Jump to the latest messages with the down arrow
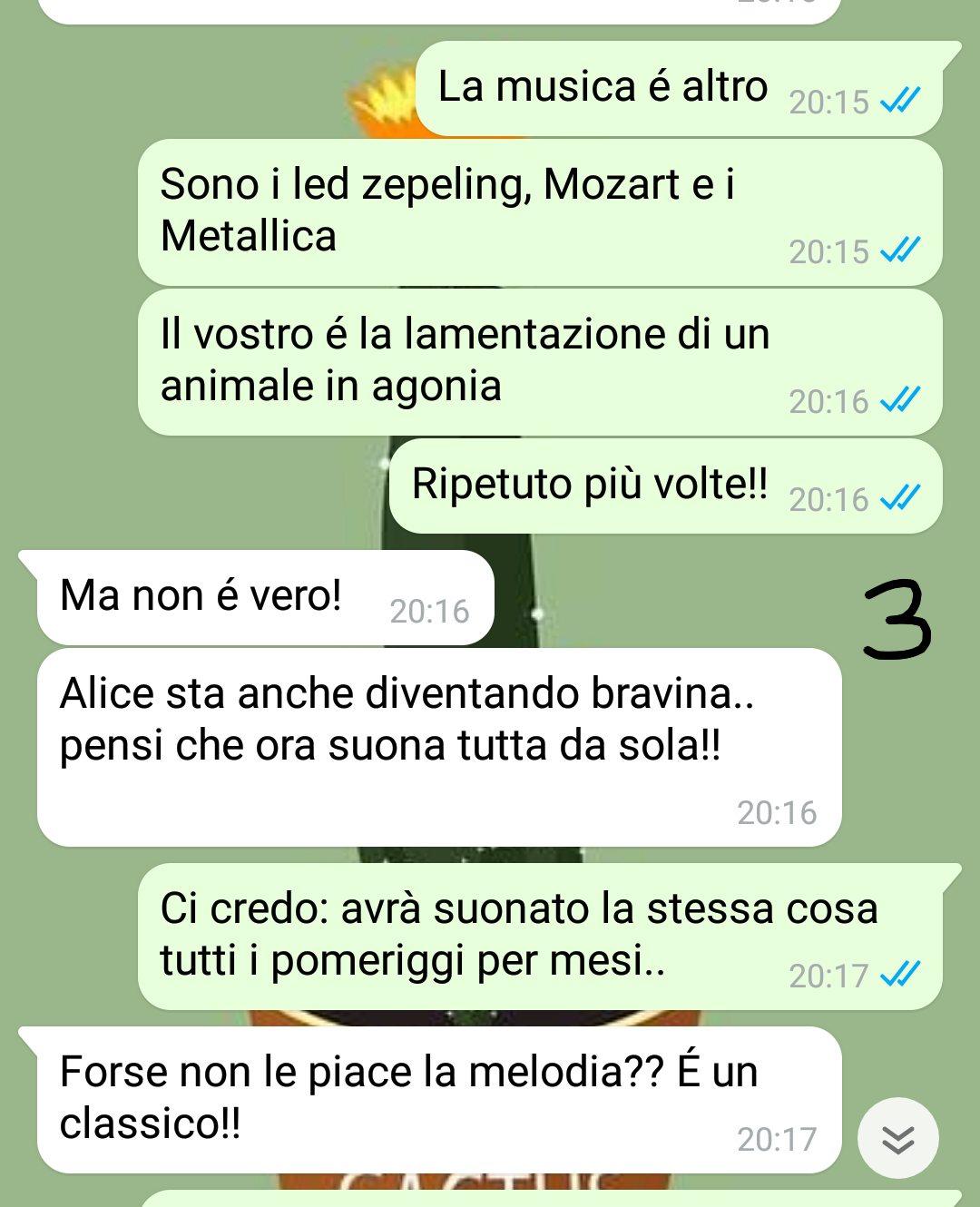980x1207 pixels. tap(897, 1138)
